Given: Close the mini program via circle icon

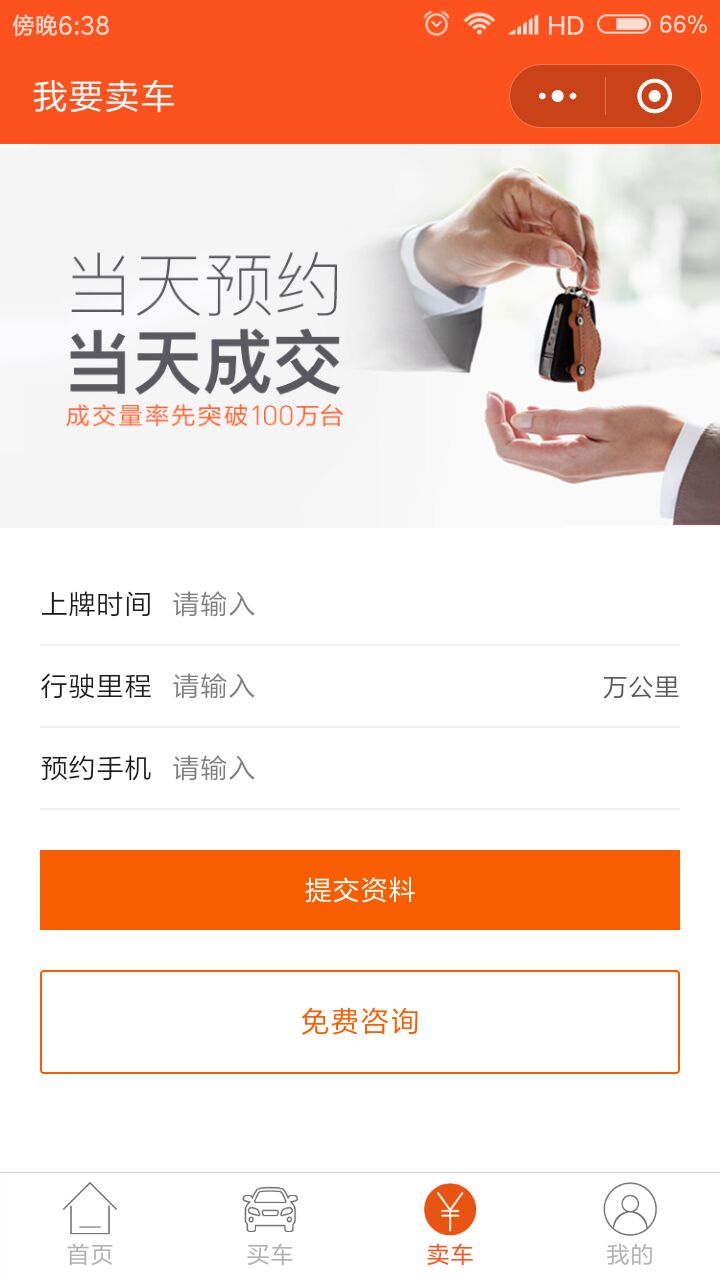Looking at the screenshot, I should [654, 96].
